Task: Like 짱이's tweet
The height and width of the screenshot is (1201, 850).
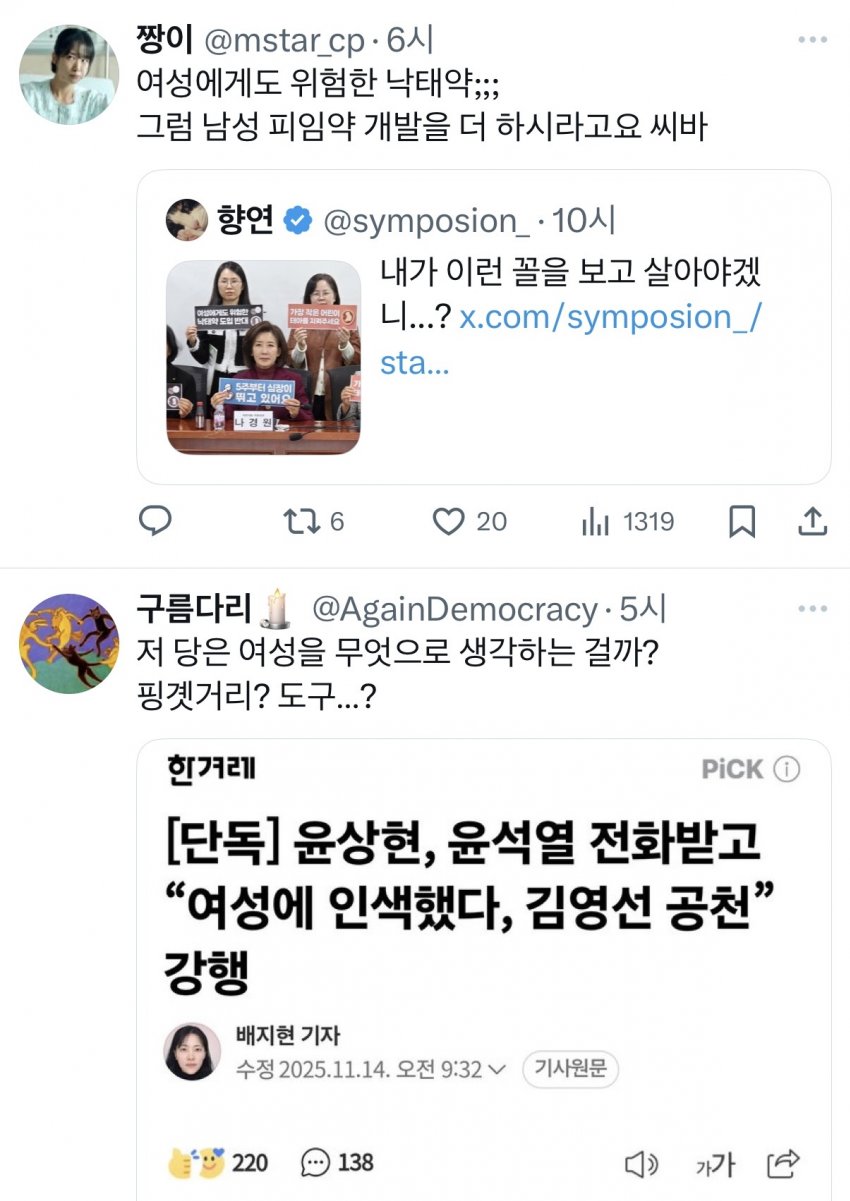Action: [451, 521]
